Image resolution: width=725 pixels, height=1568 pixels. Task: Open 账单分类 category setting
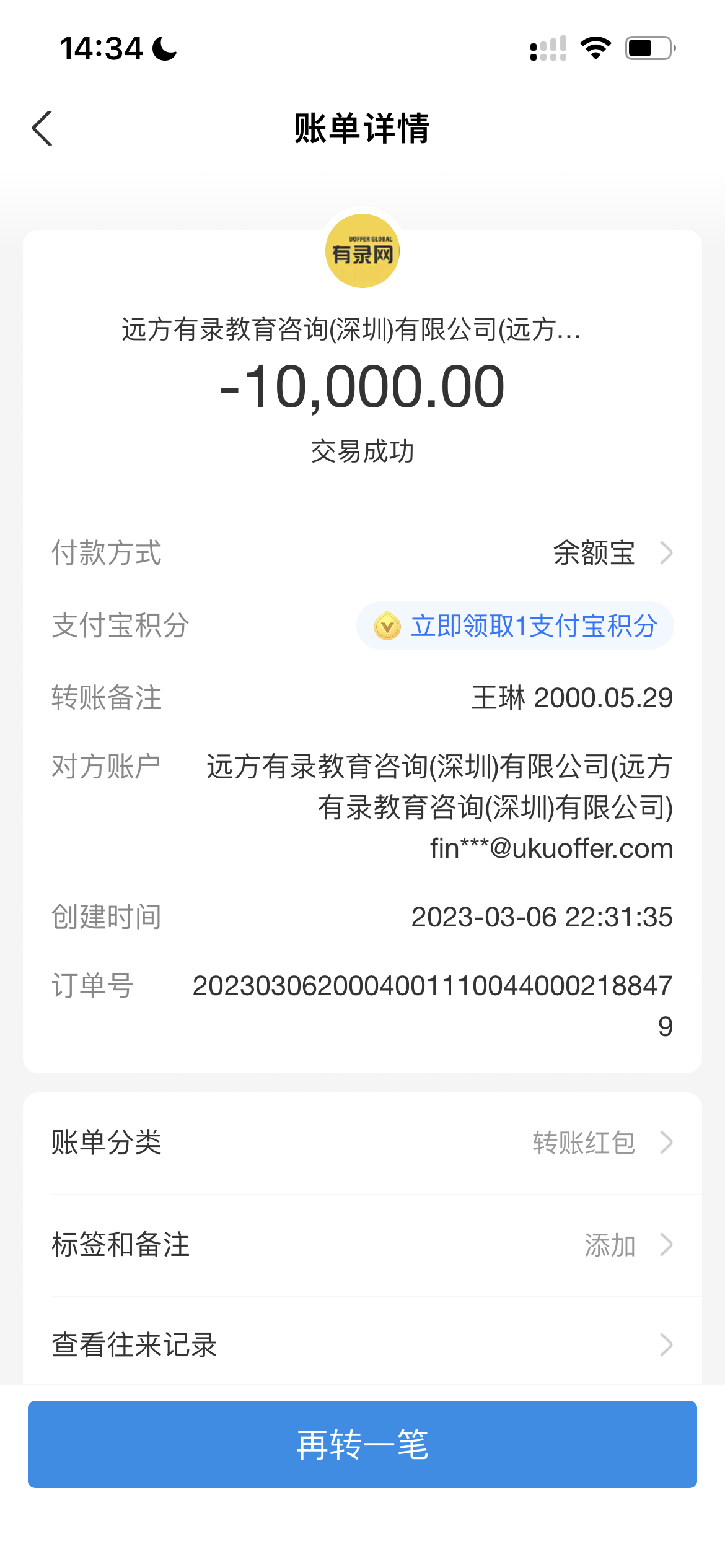362,1143
